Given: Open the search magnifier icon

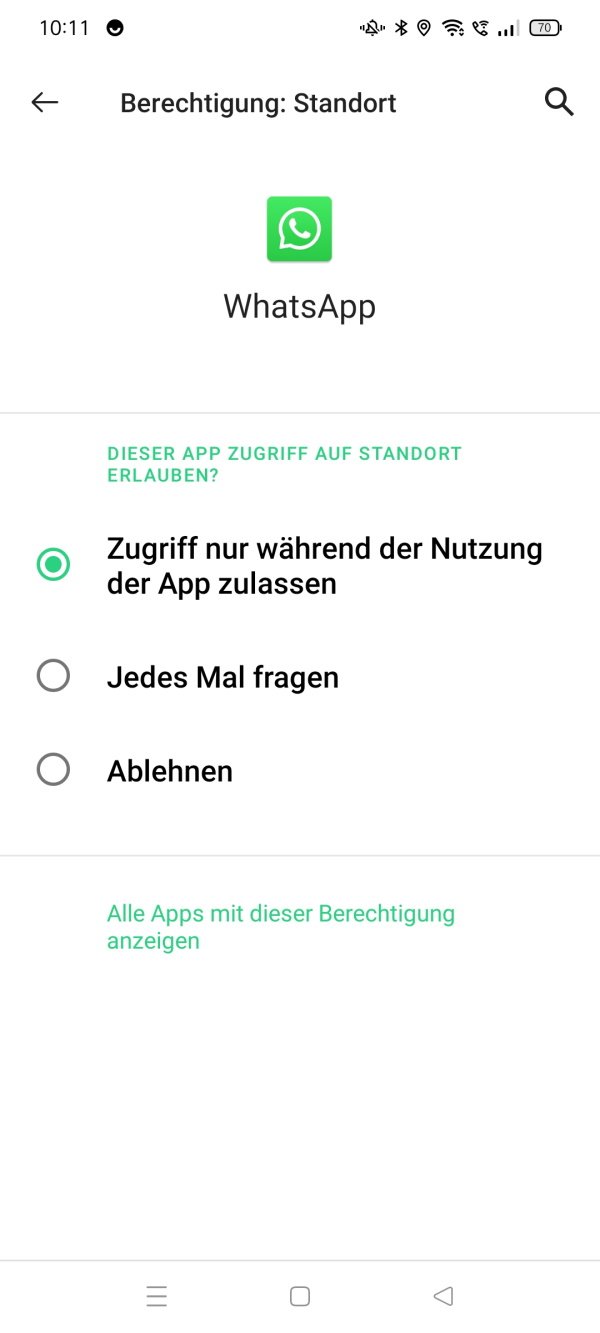Looking at the screenshot, I should click(x=559, y=102).
